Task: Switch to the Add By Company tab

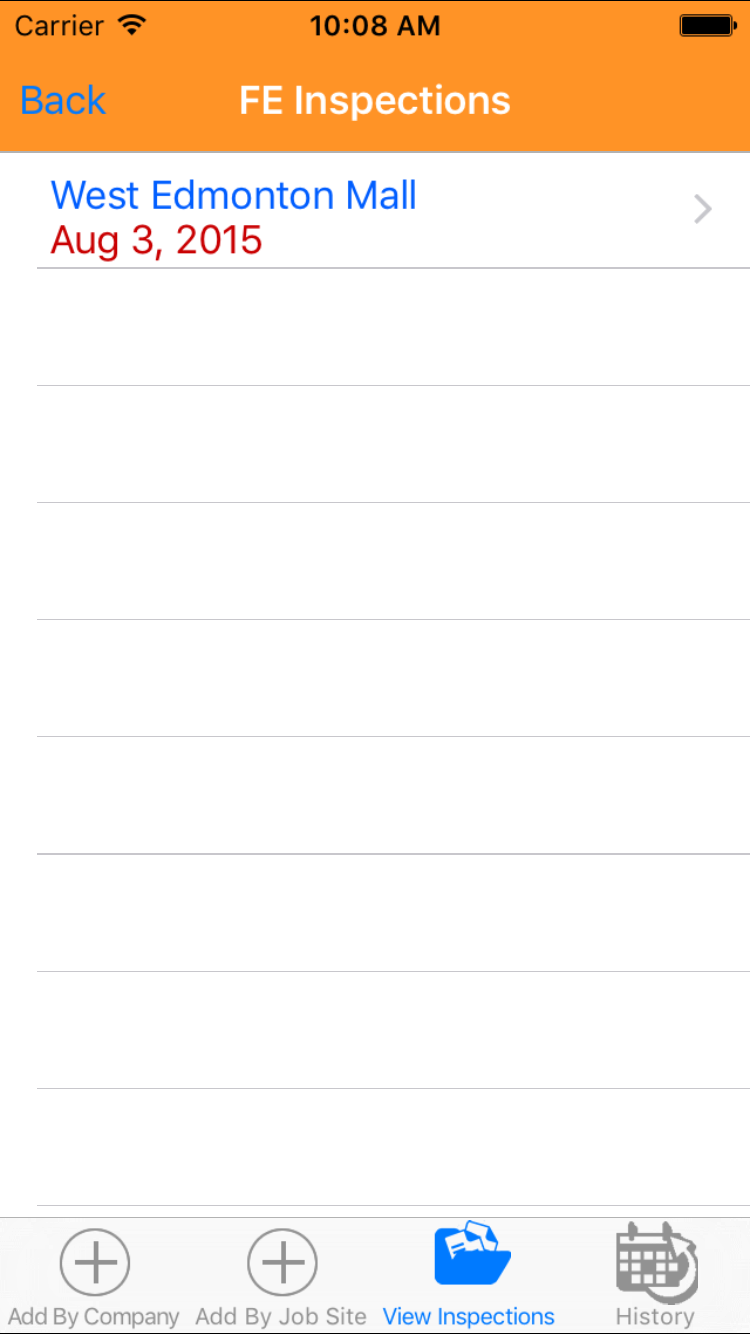Action: click(94, 1276)
